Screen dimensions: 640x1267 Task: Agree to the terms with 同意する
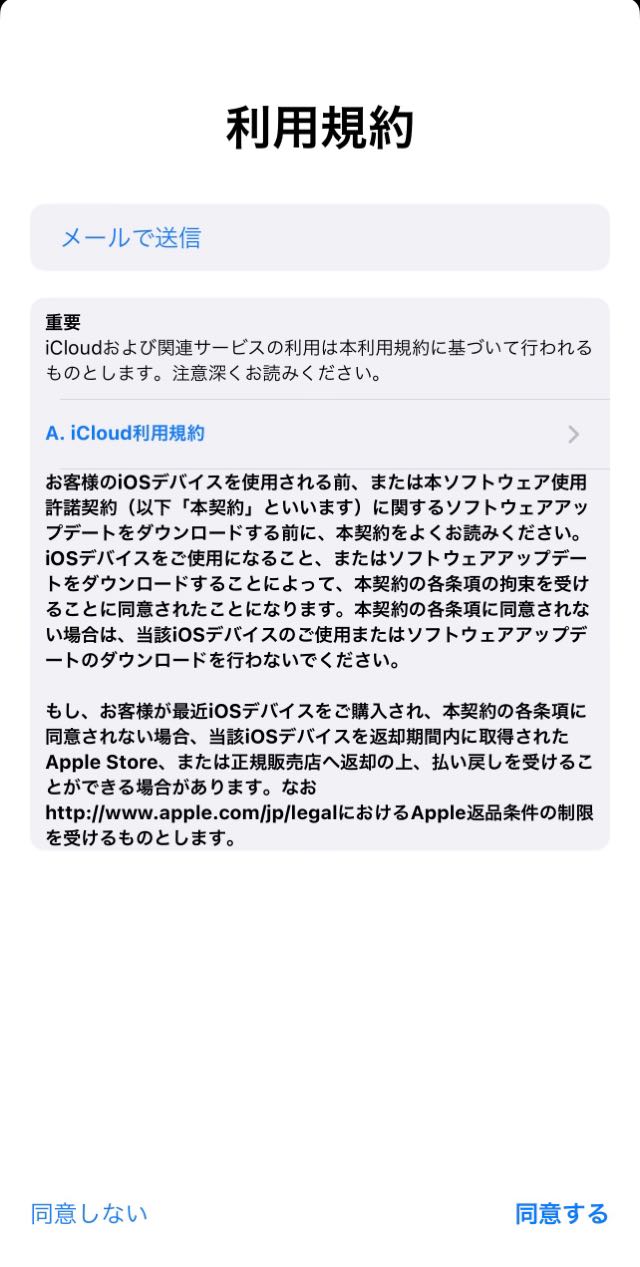click(x=561, y=1213)
